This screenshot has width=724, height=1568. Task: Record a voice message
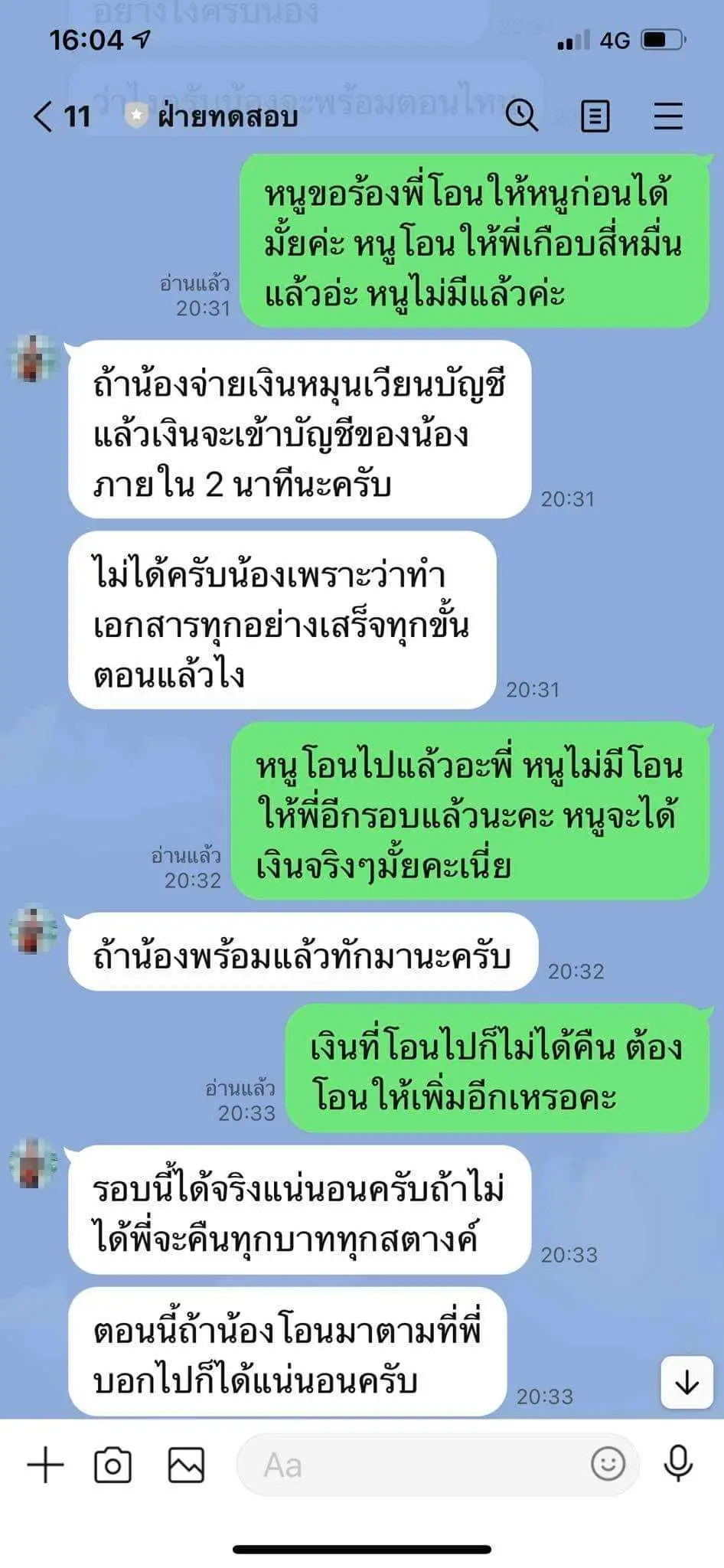click(678, 1464)
